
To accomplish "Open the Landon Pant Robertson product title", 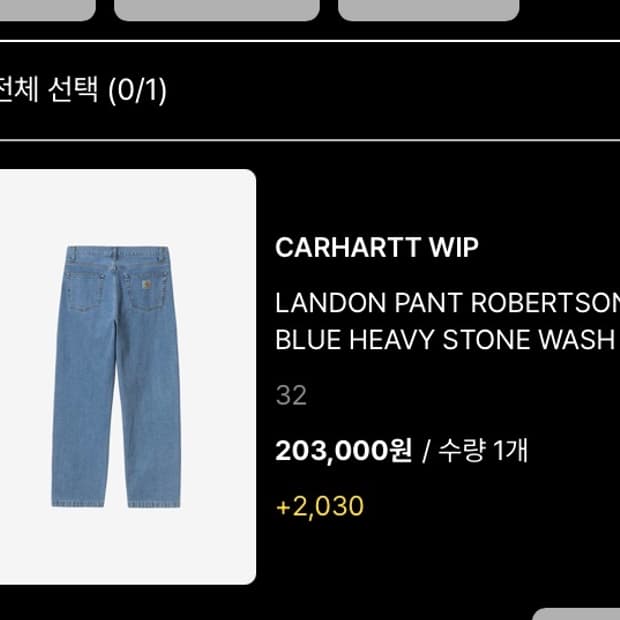I will [447, 321].
